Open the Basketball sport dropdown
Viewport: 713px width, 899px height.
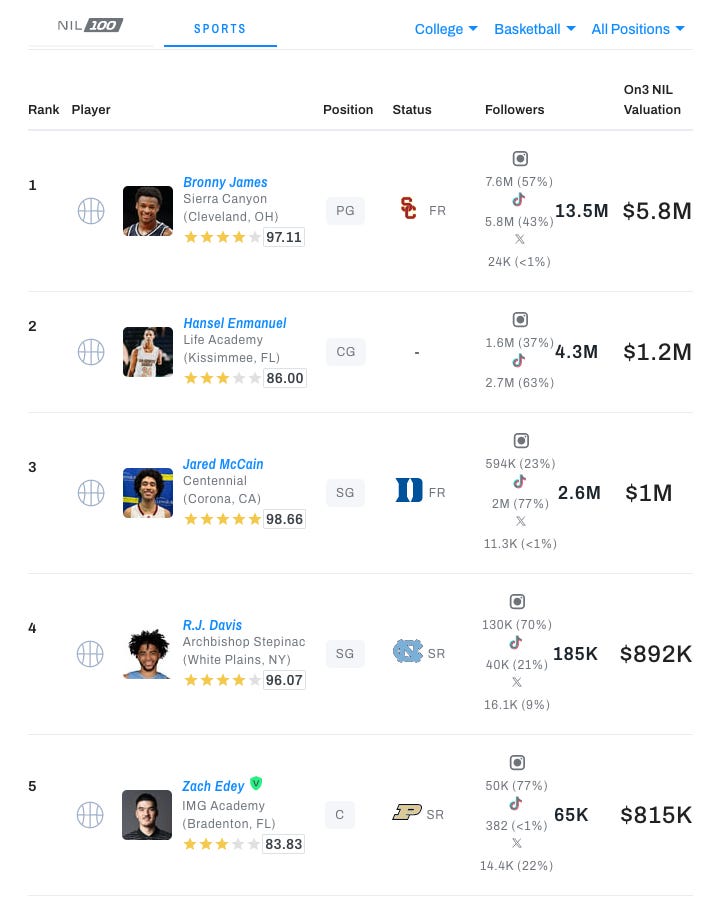point(535,29)
